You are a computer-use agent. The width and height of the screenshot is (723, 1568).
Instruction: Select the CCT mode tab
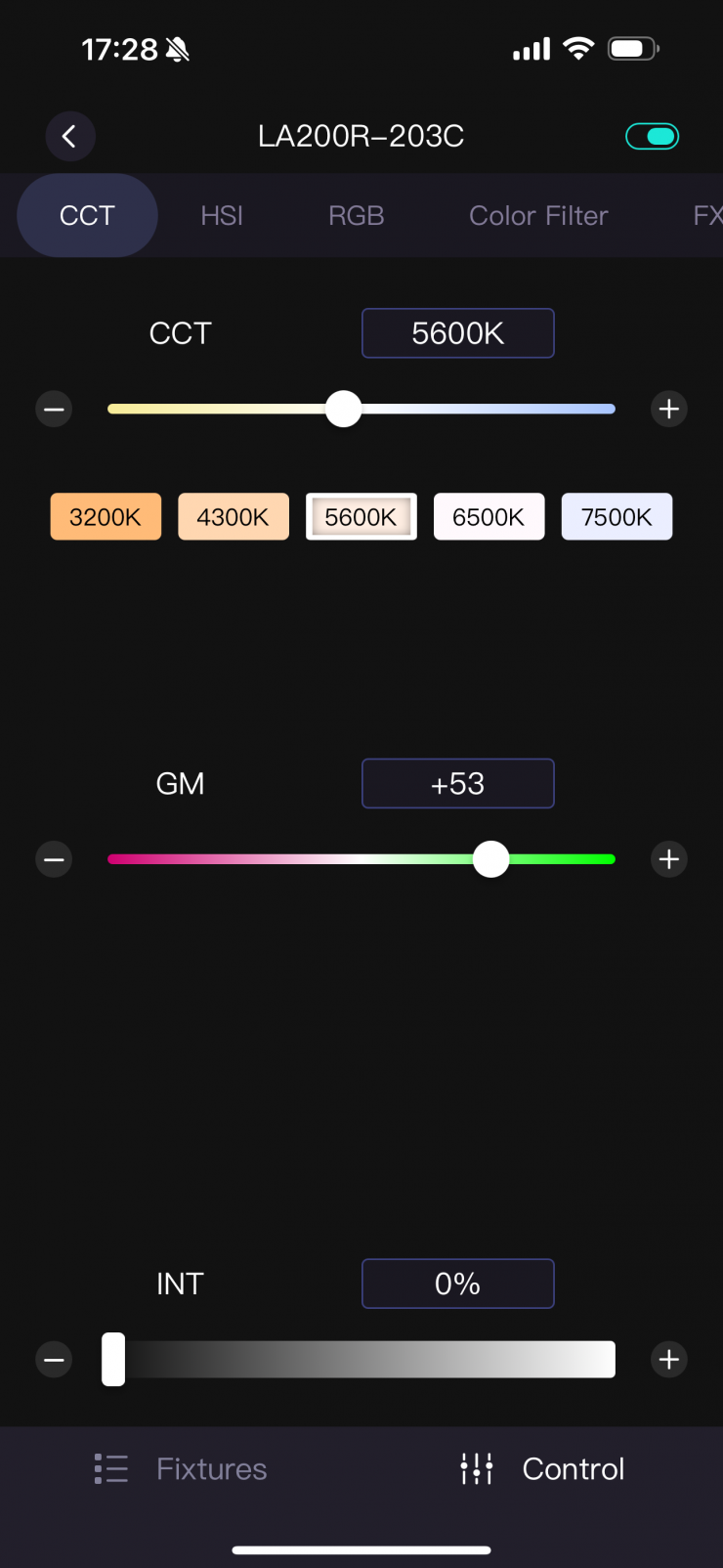pos(87,215)
